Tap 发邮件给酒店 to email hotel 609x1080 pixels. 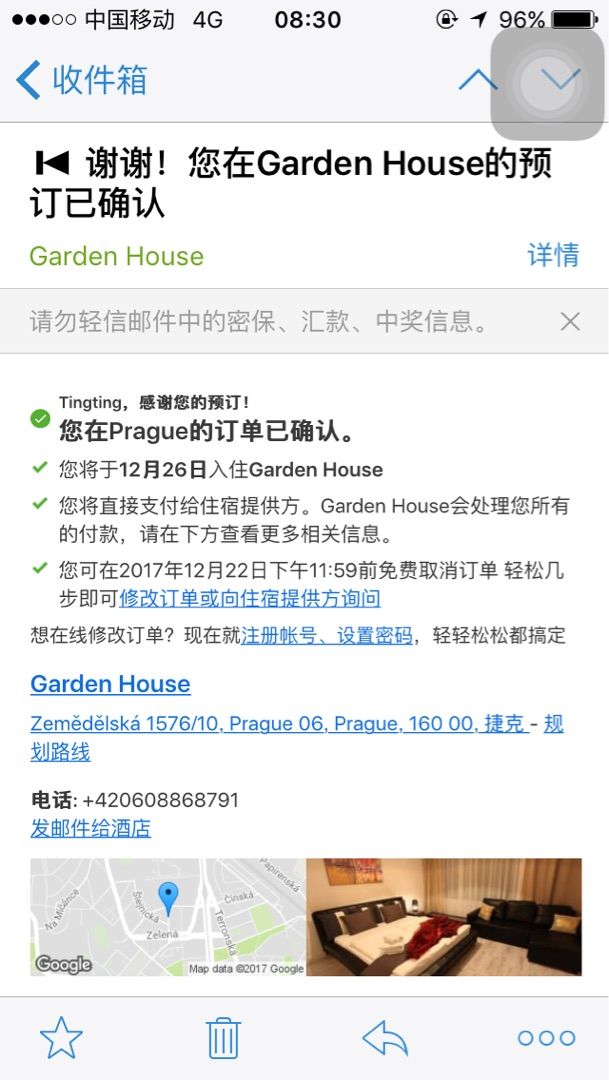tap(90, 828)
